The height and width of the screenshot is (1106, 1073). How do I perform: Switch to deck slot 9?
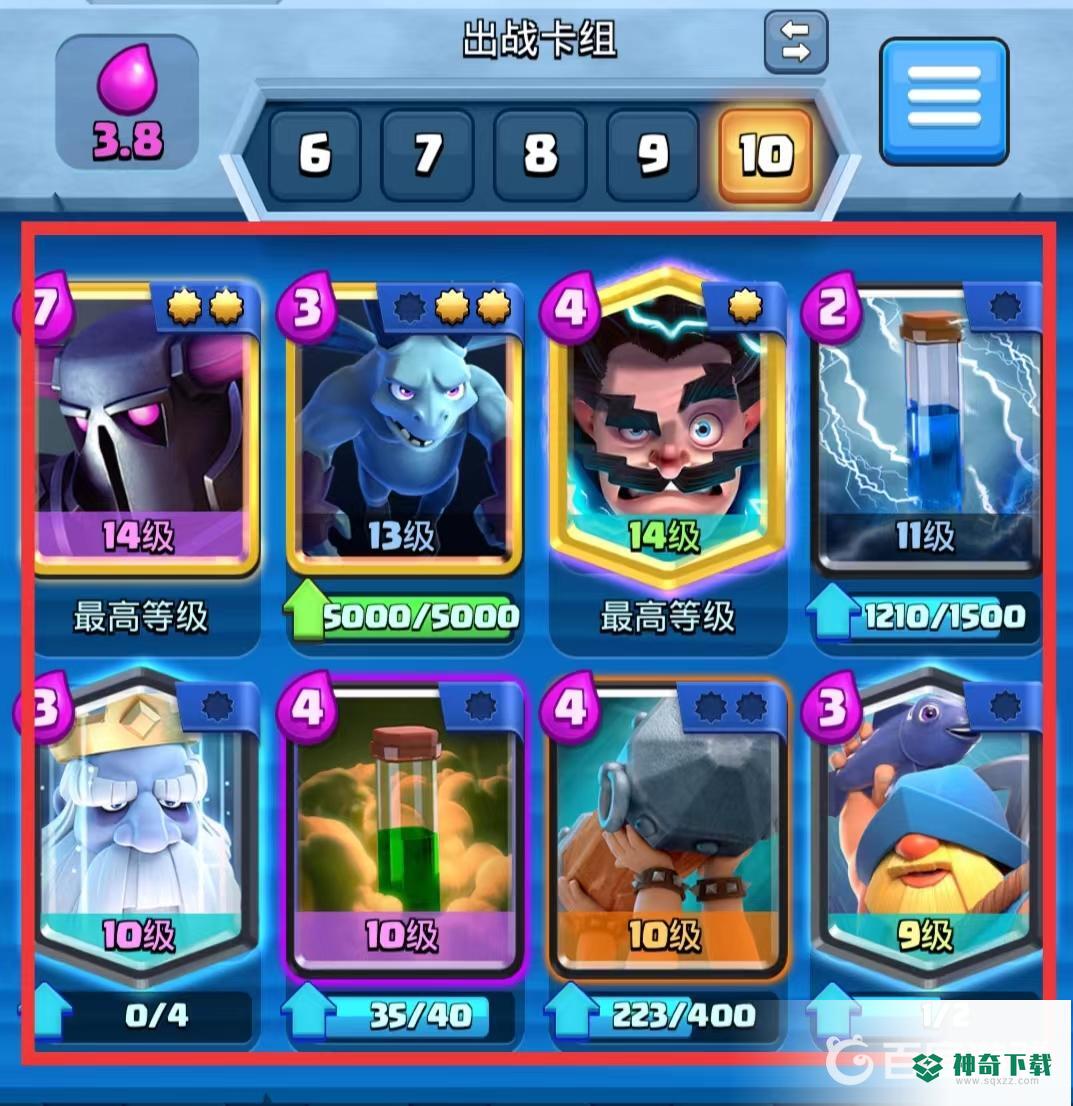(653, 155)
